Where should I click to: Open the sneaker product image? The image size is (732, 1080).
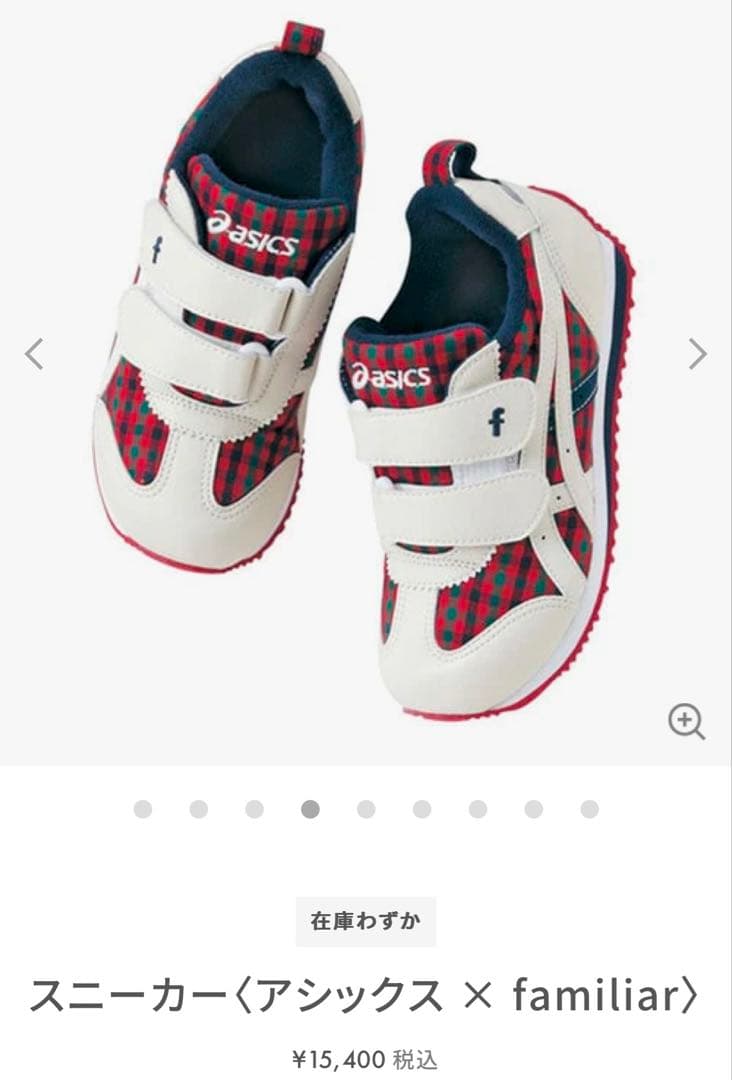[x=366, y=380]
